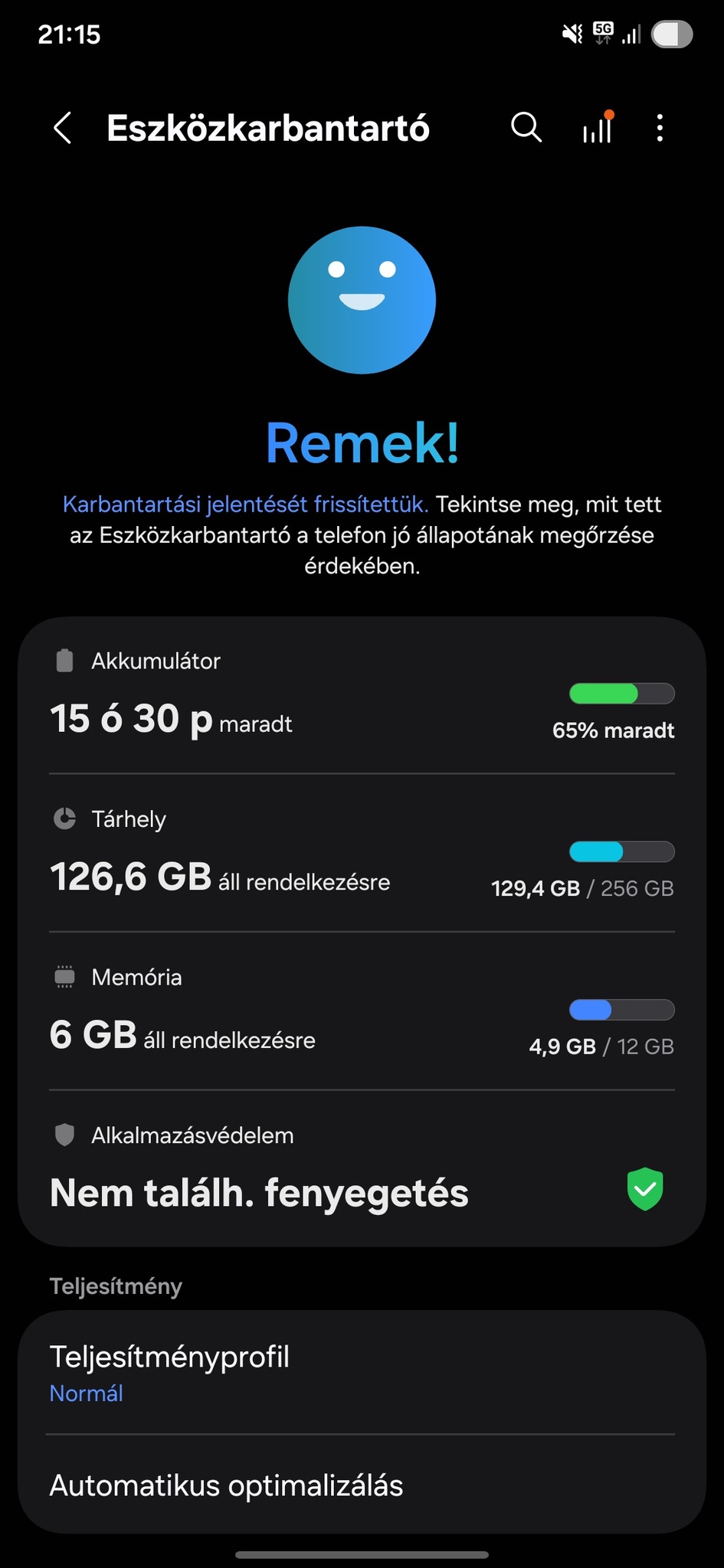Open Alkalmazásvédelem app protection
Viewport: 724px width, 1568px height.
[x=362, y=1168]
